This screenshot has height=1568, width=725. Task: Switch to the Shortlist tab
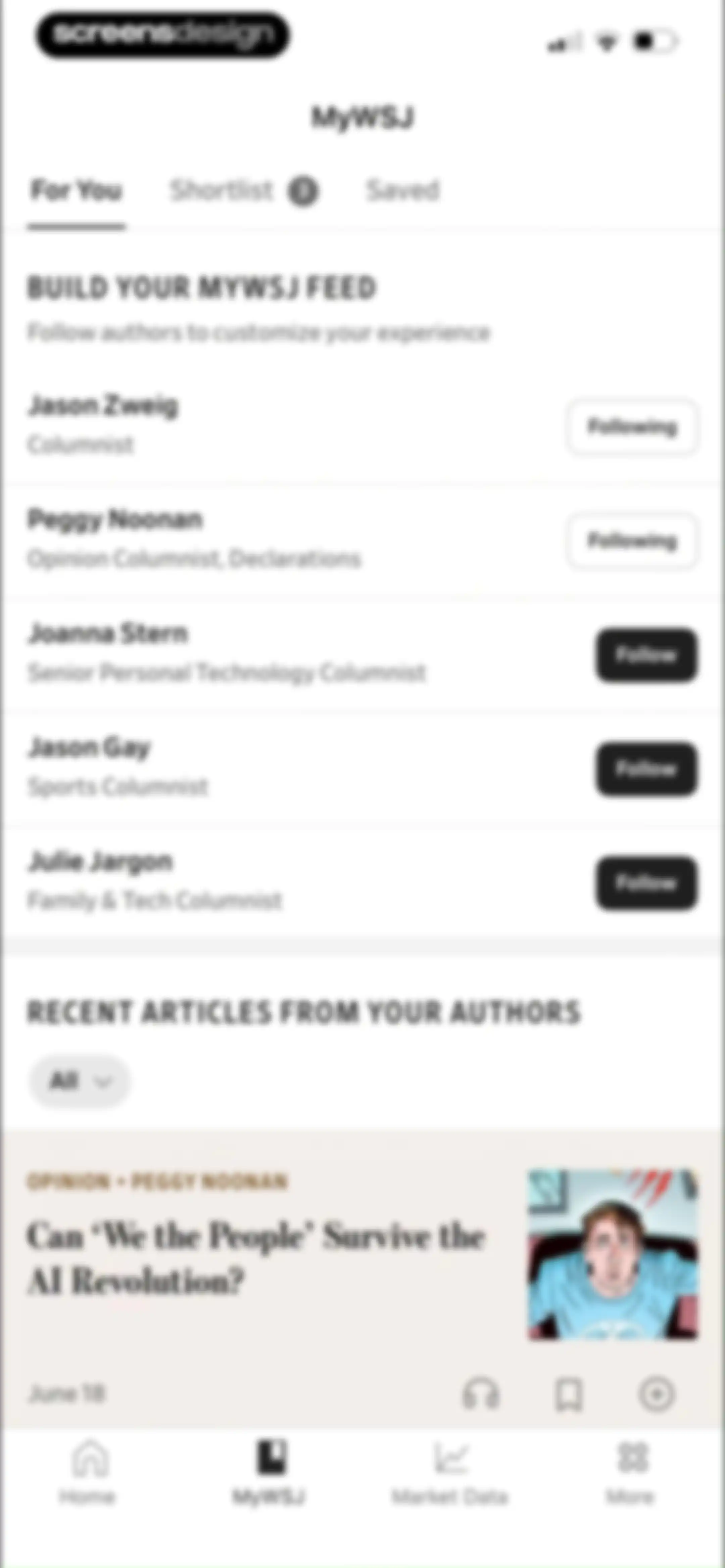tap(243, 191)
